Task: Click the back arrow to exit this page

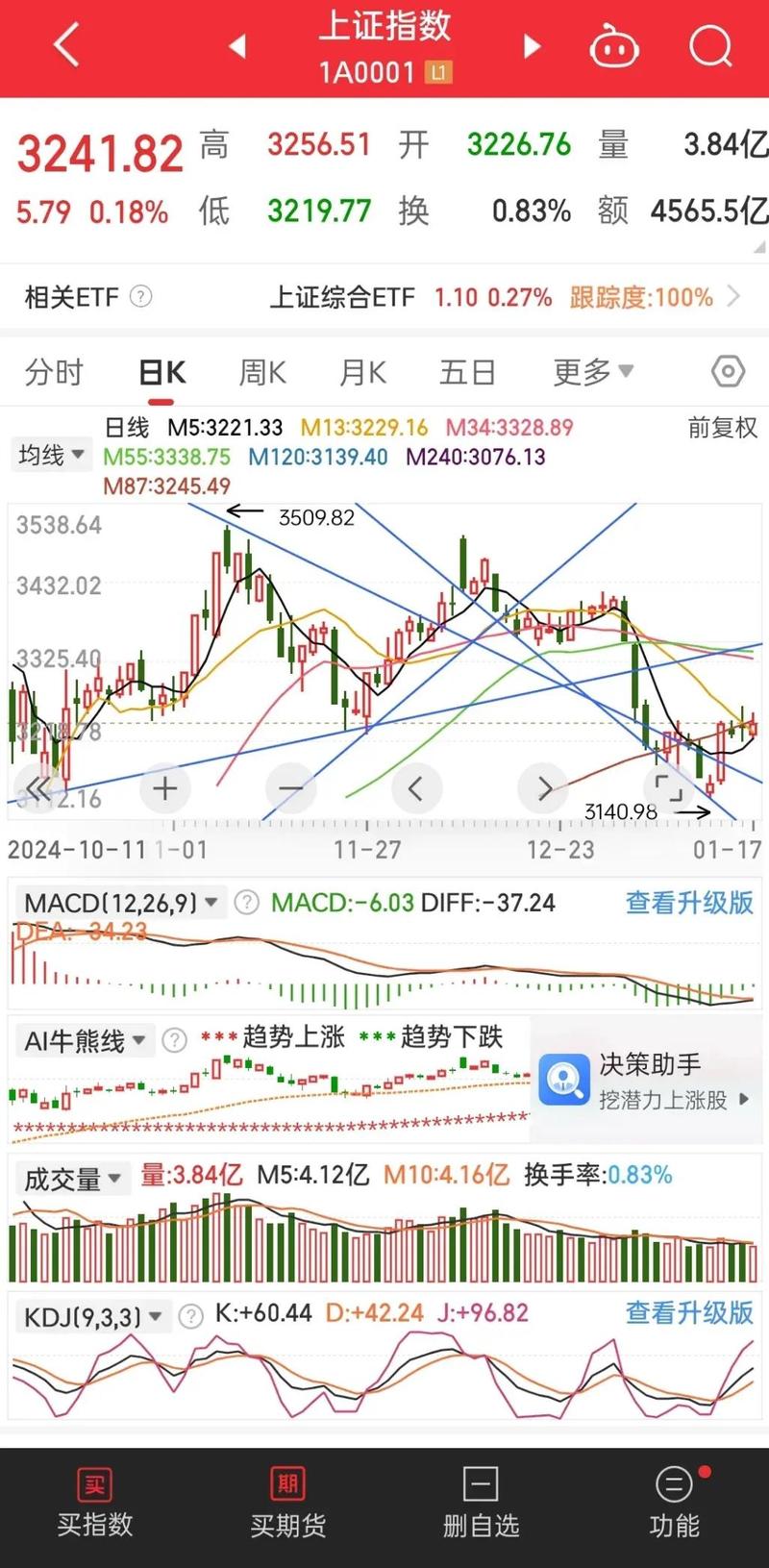Action: tap(62, 46)
